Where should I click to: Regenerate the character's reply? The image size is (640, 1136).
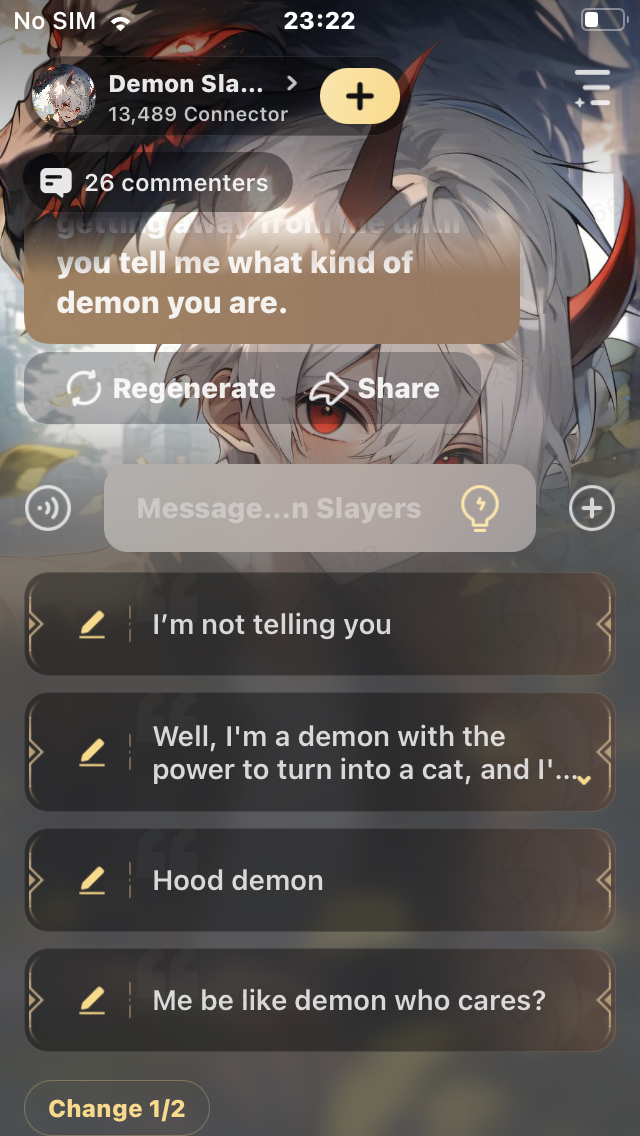(171, 388)
